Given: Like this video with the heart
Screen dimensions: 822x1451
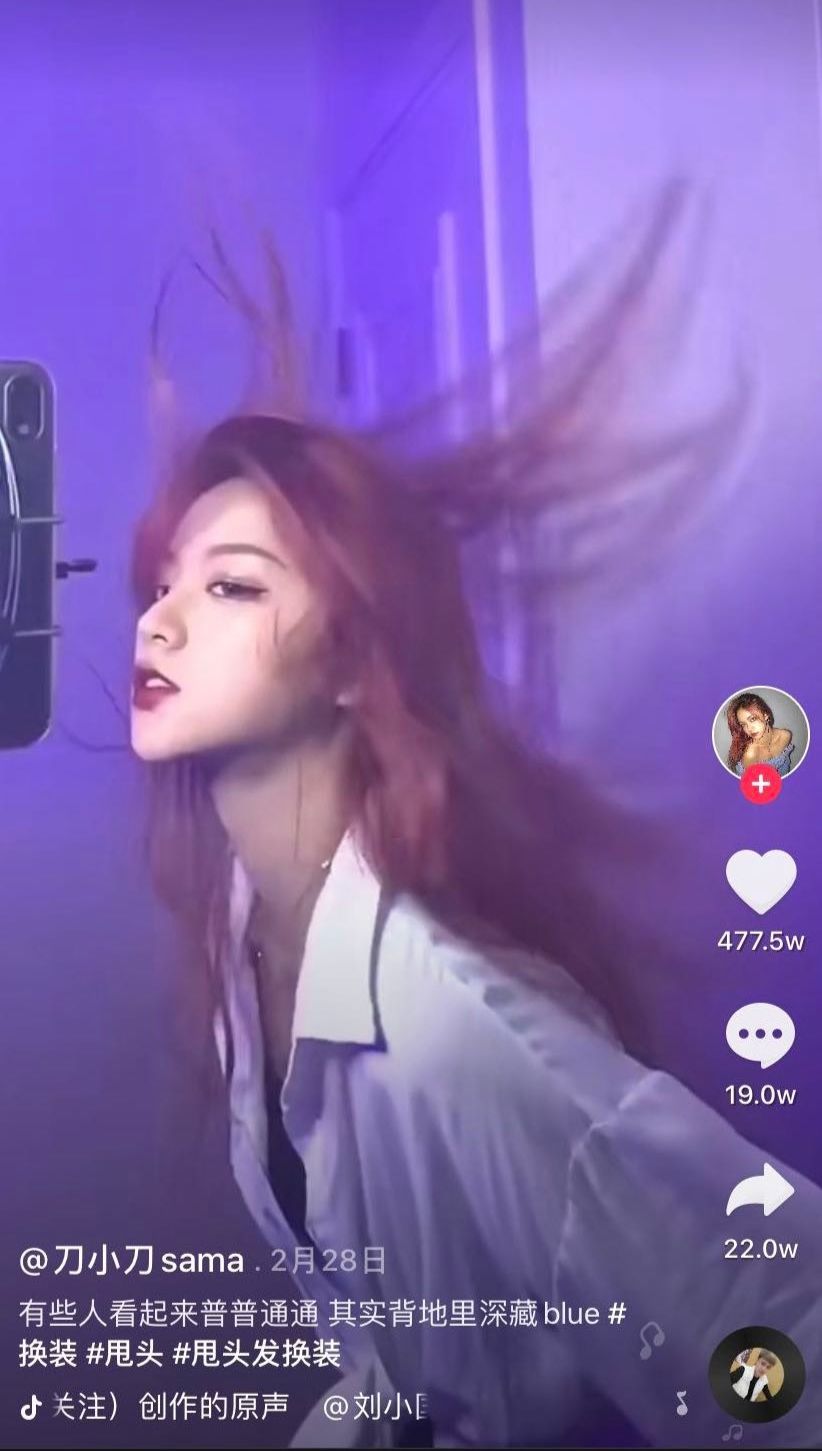Looking at the screenshot, I should coord(760,882).
